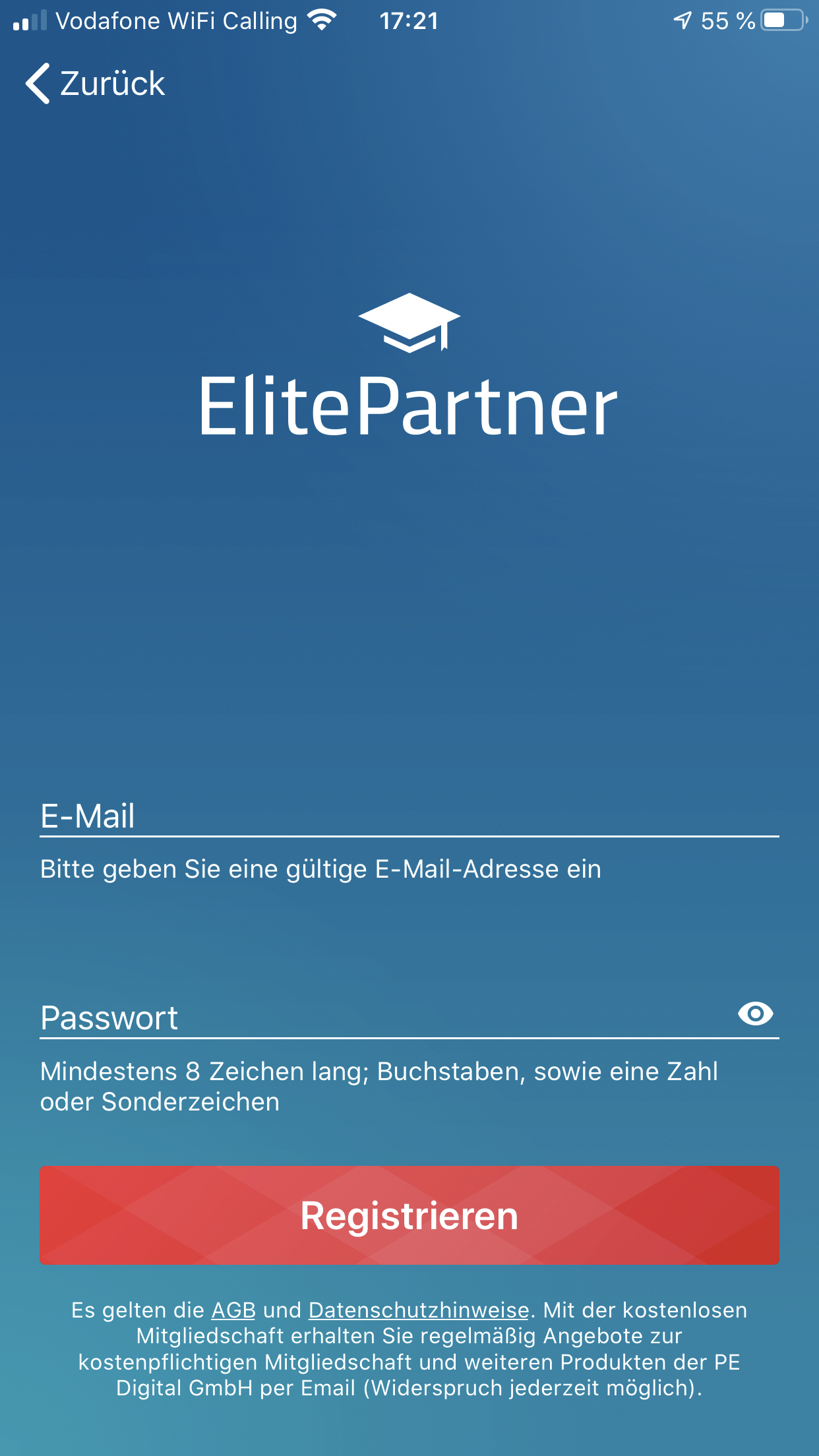
Task: Tap the 17:21 clock in status bar
Action: pyautogui.click(x=409, y=20)
